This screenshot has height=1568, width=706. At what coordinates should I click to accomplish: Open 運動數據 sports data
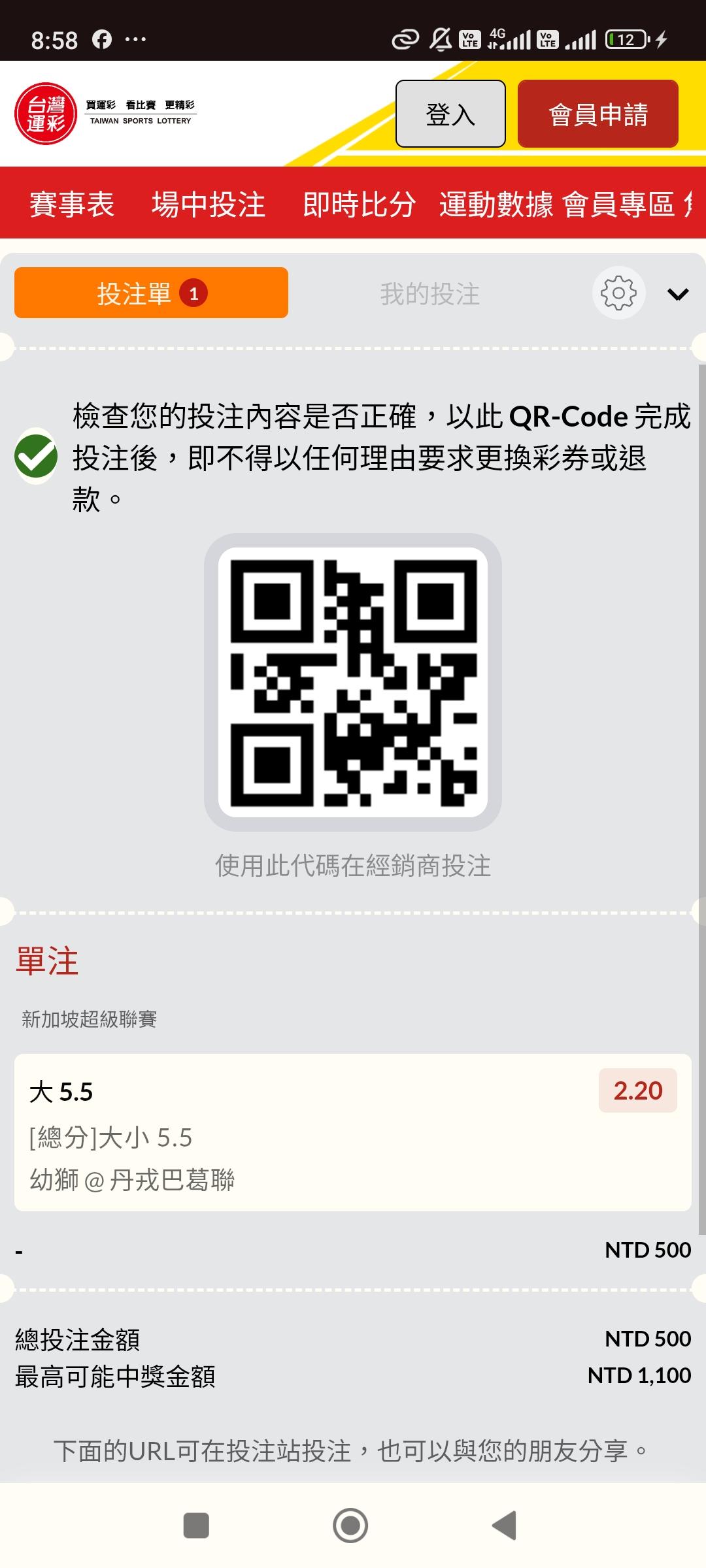pyautogui.click(x=496, y=204)
